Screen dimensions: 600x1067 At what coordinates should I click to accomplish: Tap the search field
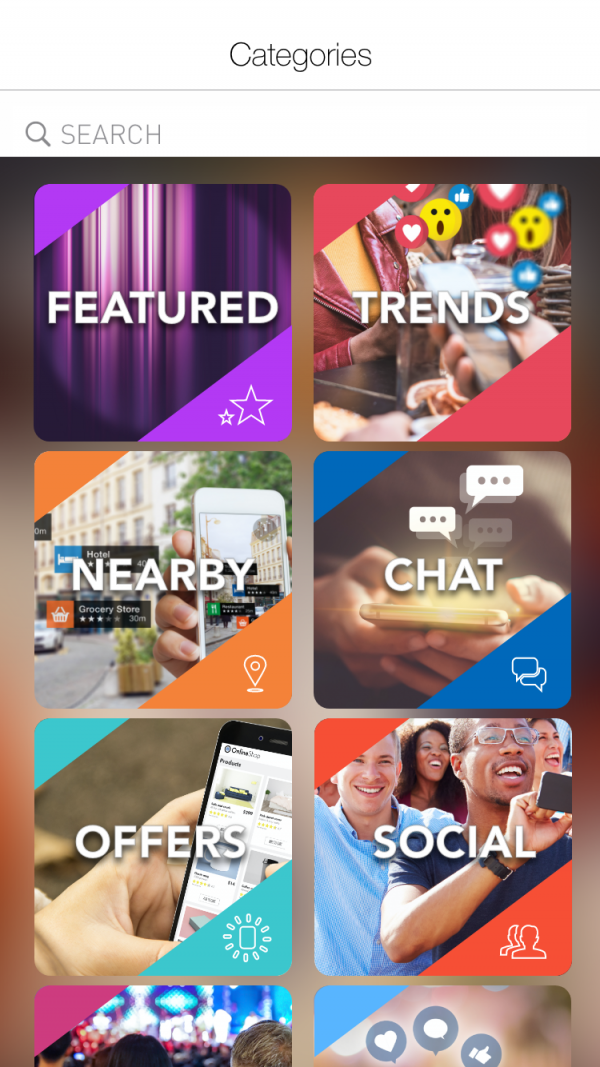click(x=300, y=133)
